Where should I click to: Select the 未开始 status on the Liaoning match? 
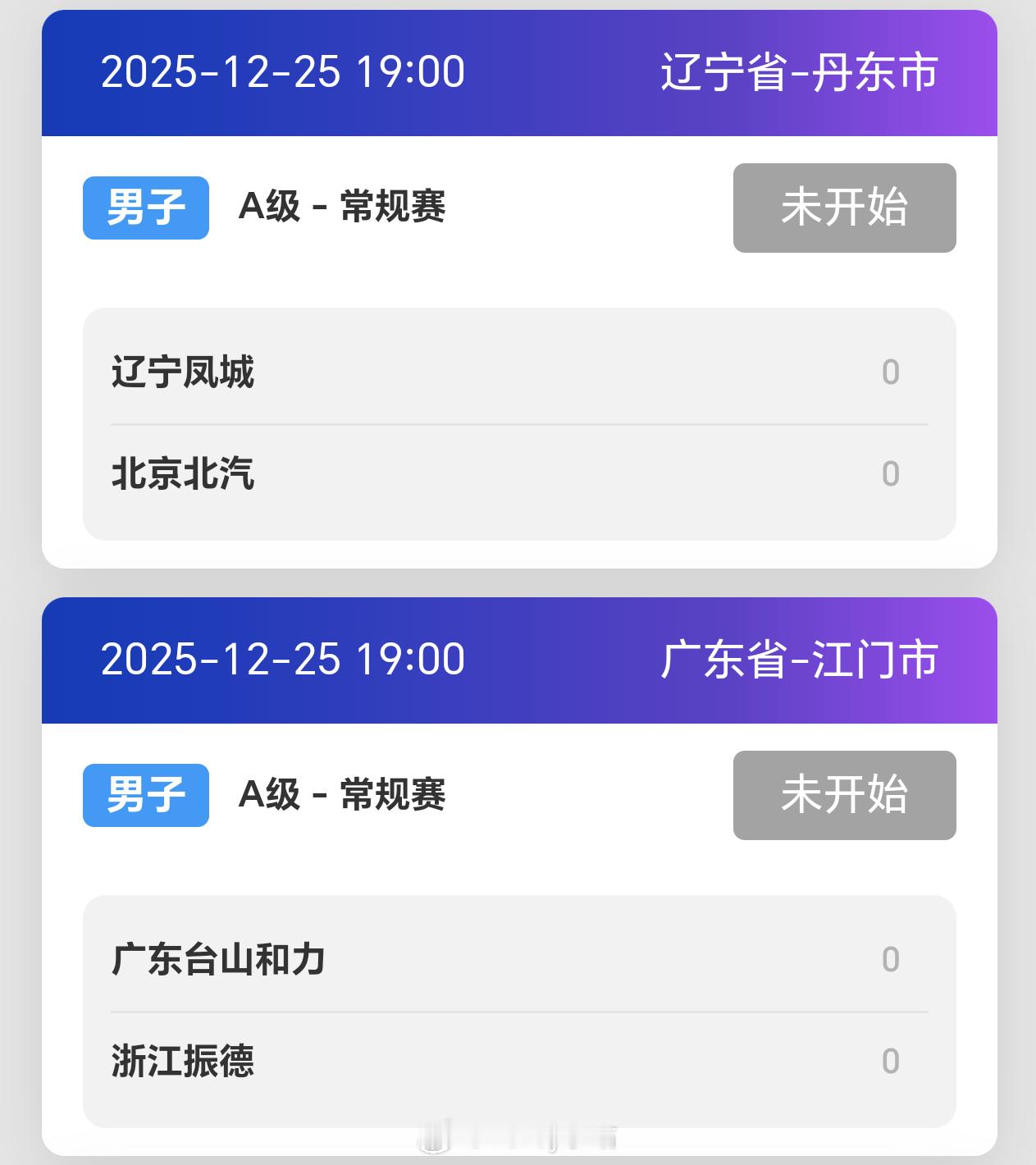[844, 208]
